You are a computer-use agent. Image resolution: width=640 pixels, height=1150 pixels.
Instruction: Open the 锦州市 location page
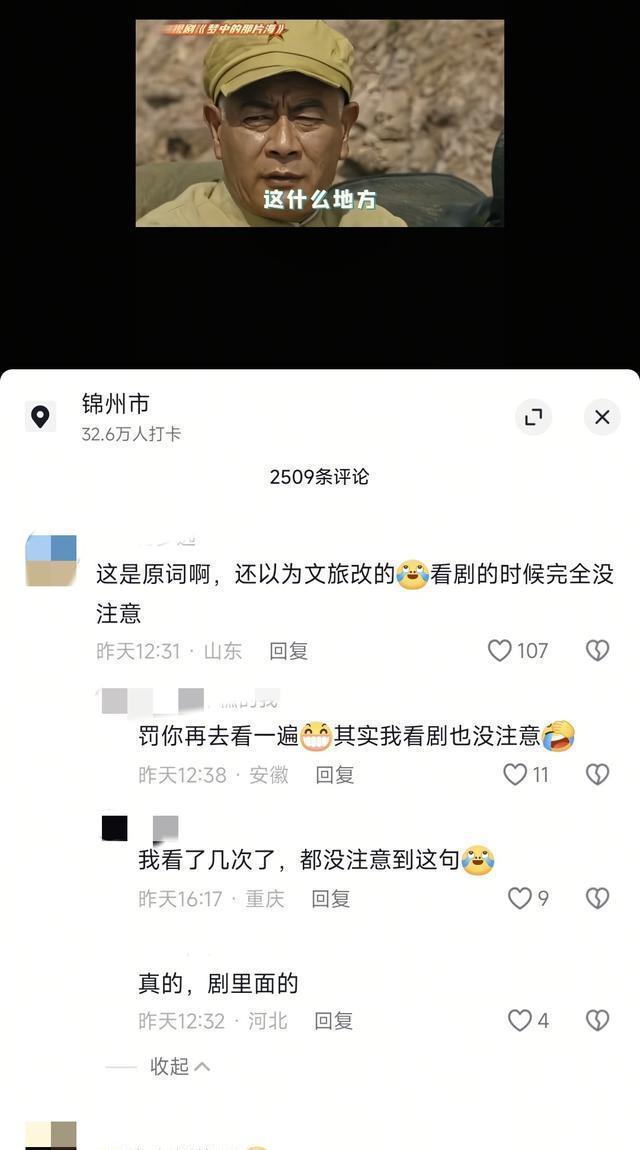click(115, 404)
